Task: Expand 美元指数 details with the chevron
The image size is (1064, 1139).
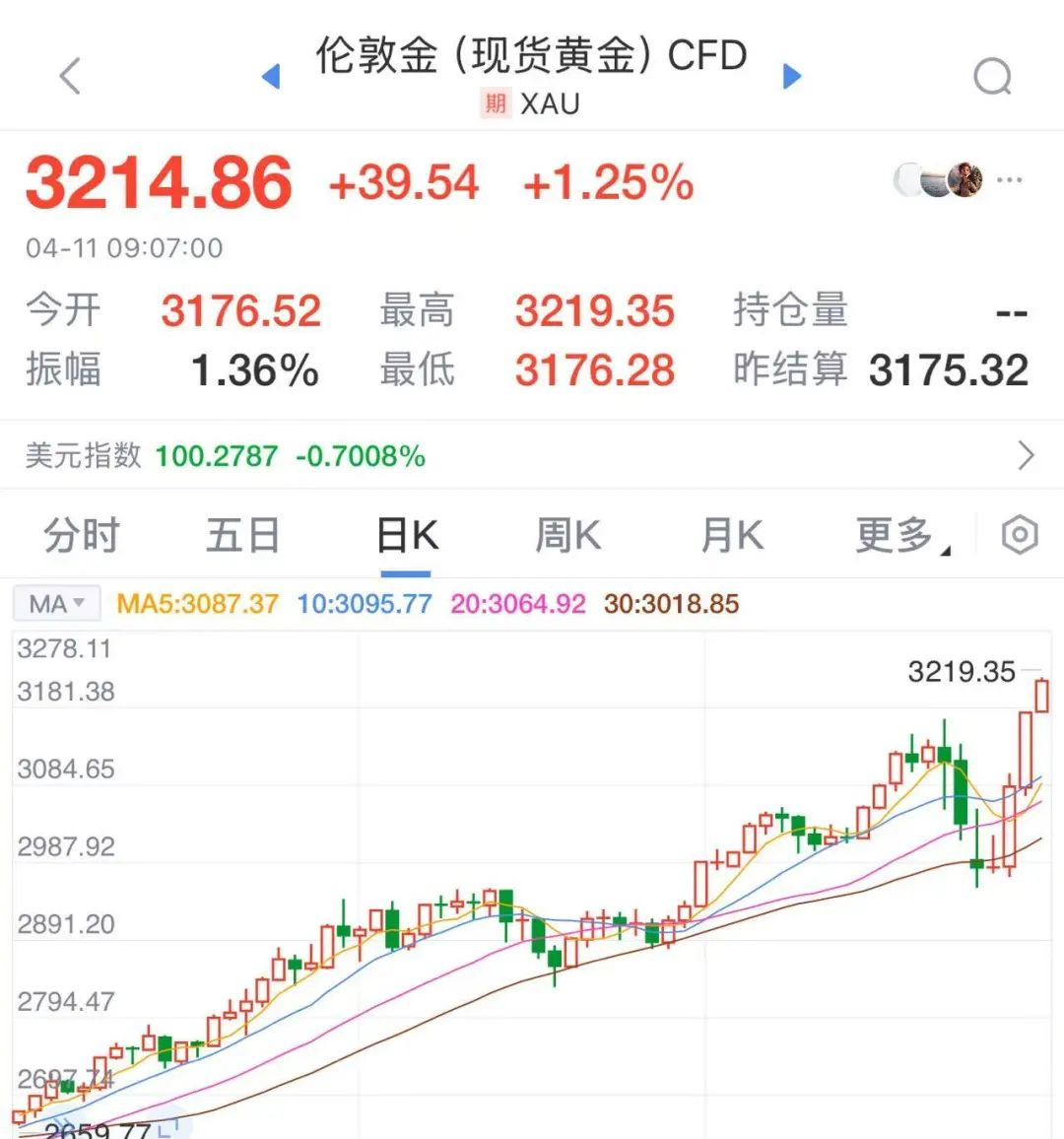Action: click(x=1025, y=456)
